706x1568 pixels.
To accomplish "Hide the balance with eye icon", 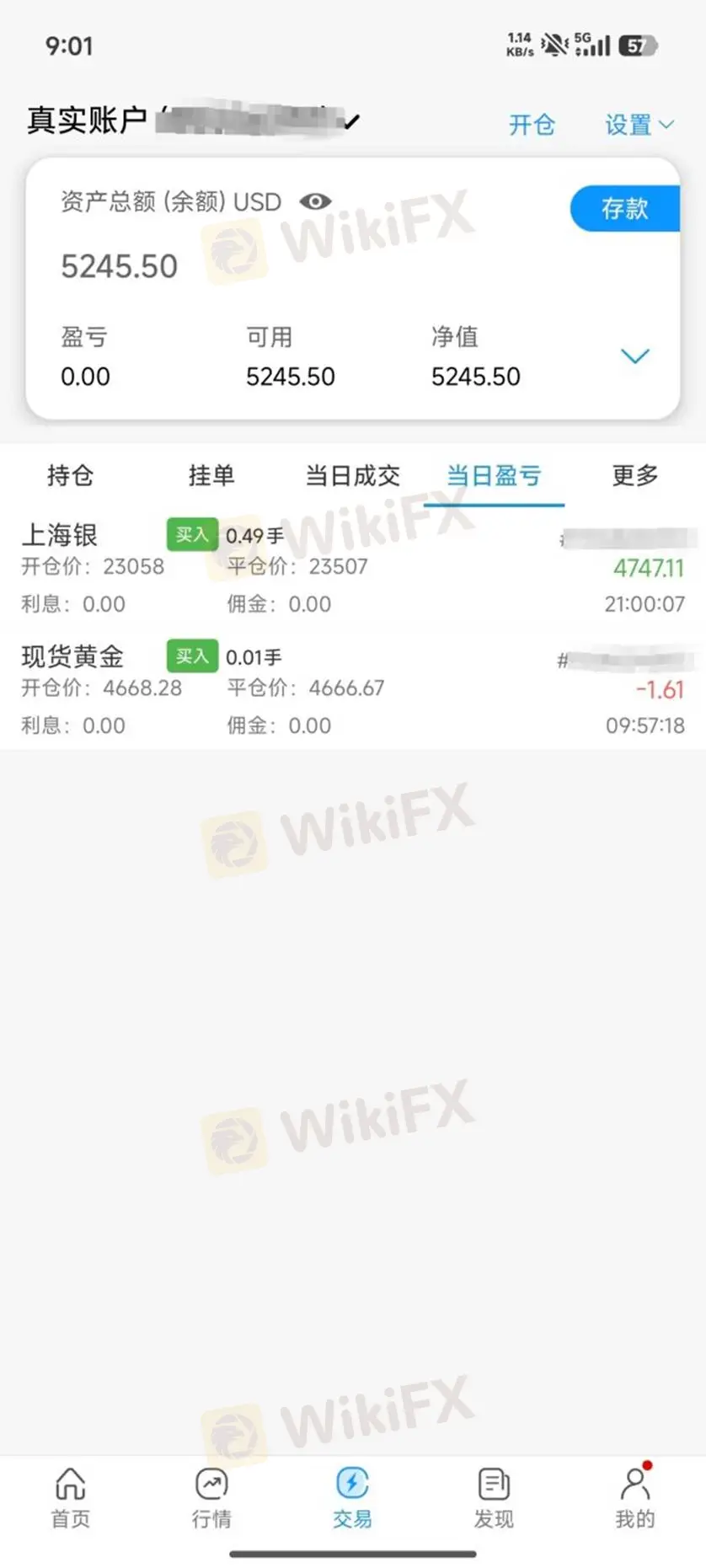I will click(x=315, y=202).
